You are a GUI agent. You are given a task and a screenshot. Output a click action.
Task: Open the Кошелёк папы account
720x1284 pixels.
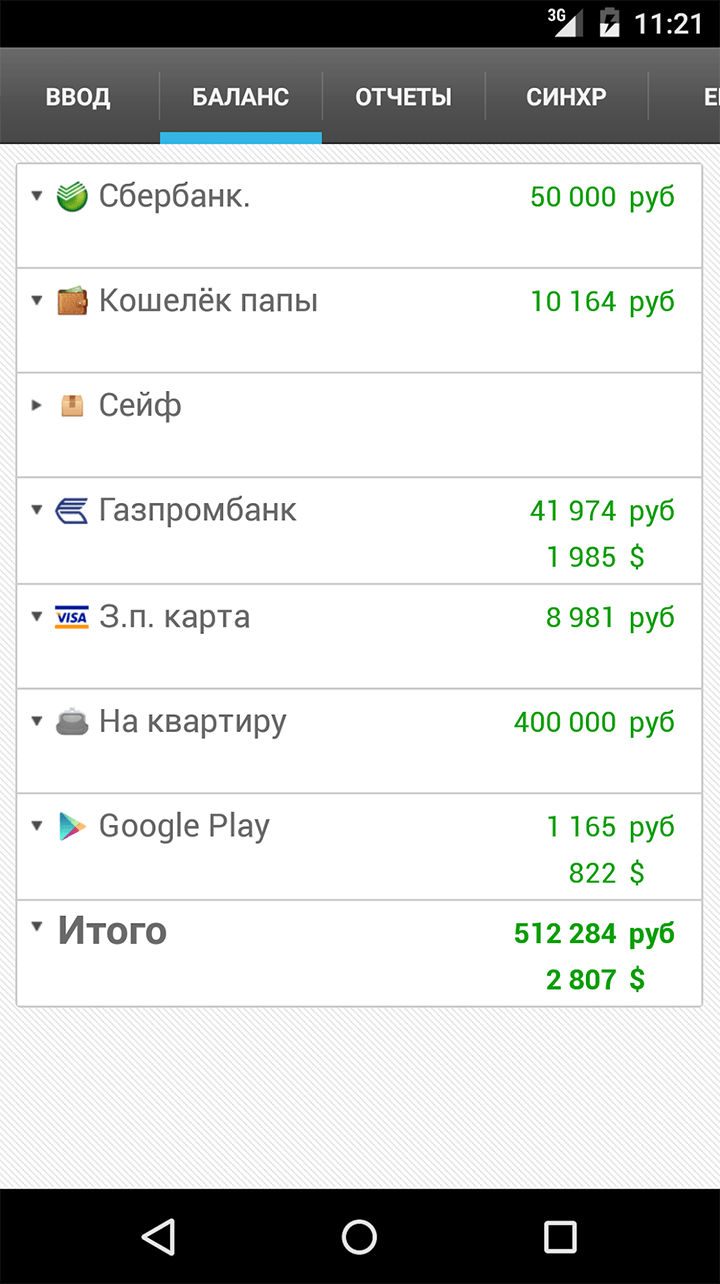coord(359,320)
